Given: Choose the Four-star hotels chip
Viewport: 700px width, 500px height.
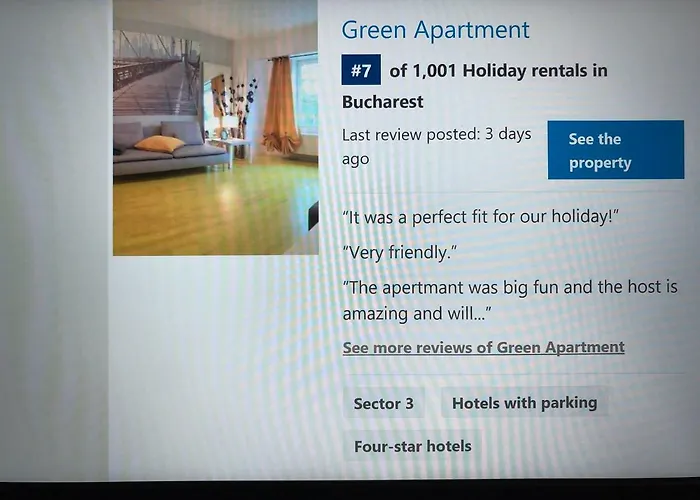Looking at the screenshot, I should 412,446.
